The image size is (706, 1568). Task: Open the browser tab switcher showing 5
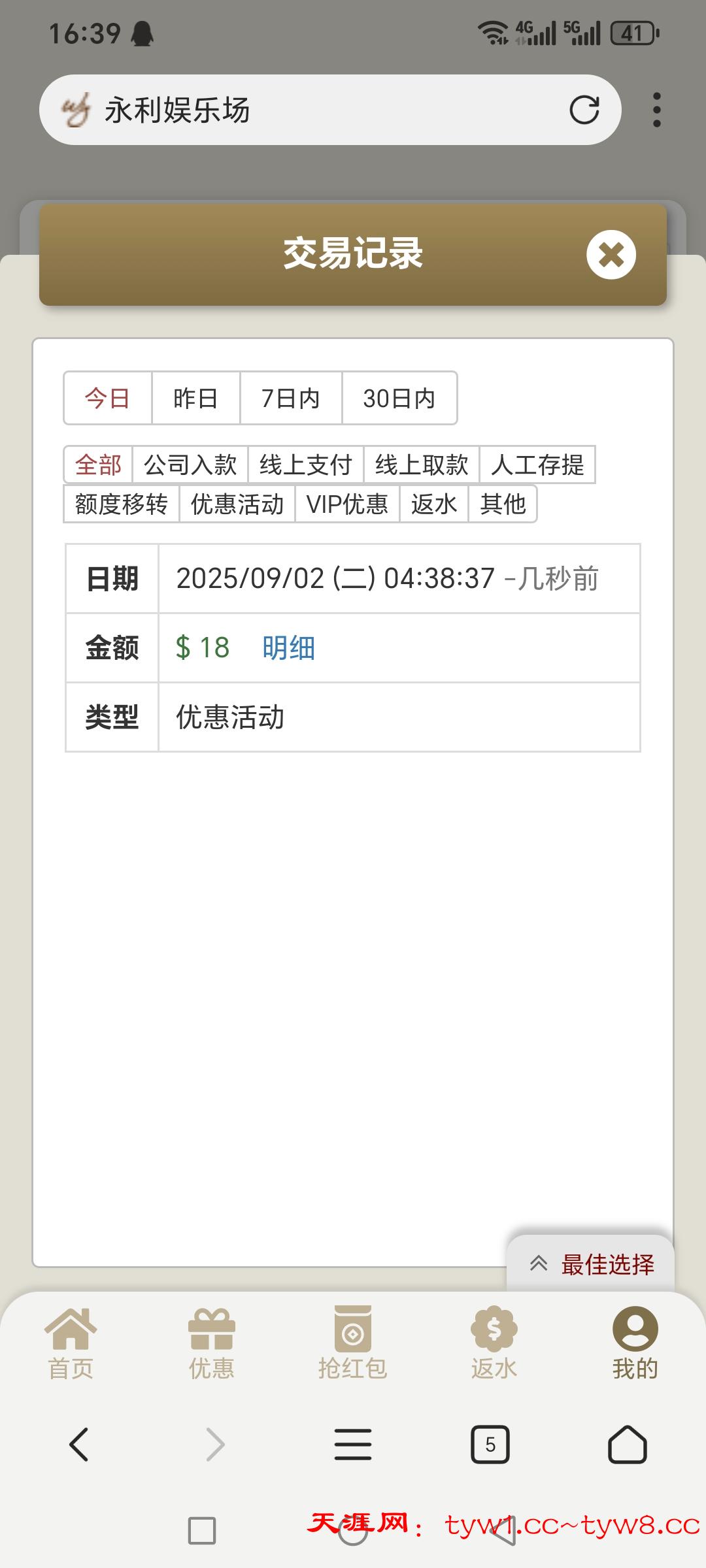[x=490, y=1445]
